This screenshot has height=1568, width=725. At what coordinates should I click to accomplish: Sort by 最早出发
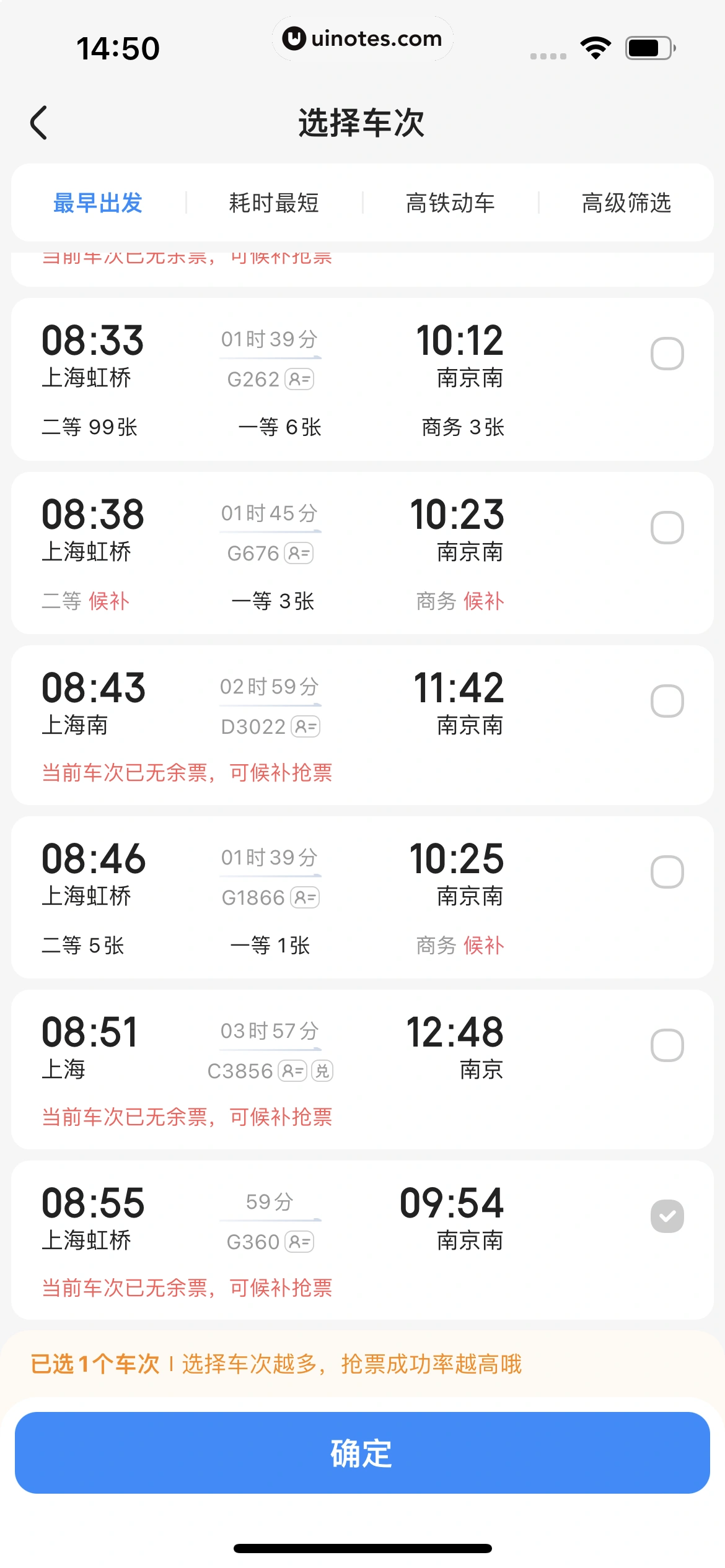point(98,203)
